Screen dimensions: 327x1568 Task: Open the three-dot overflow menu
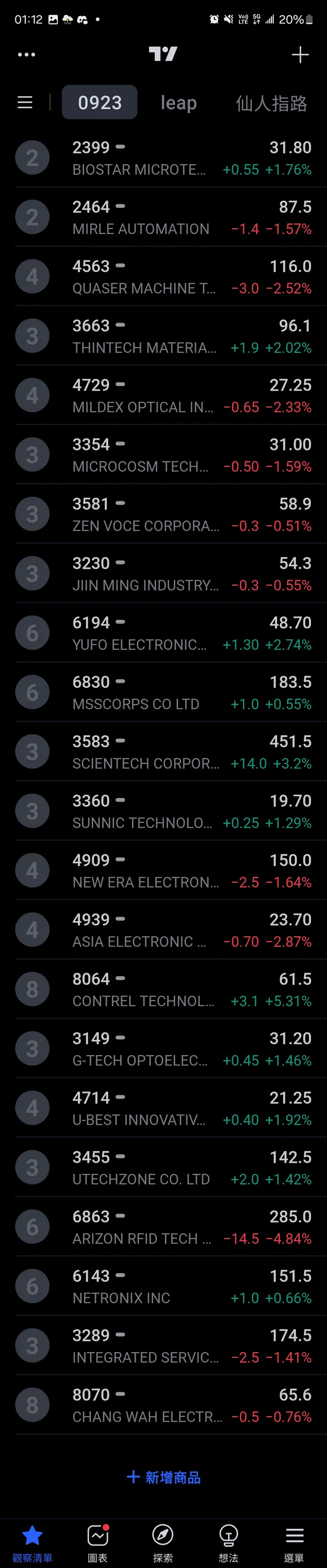click(x=26, y=55)
